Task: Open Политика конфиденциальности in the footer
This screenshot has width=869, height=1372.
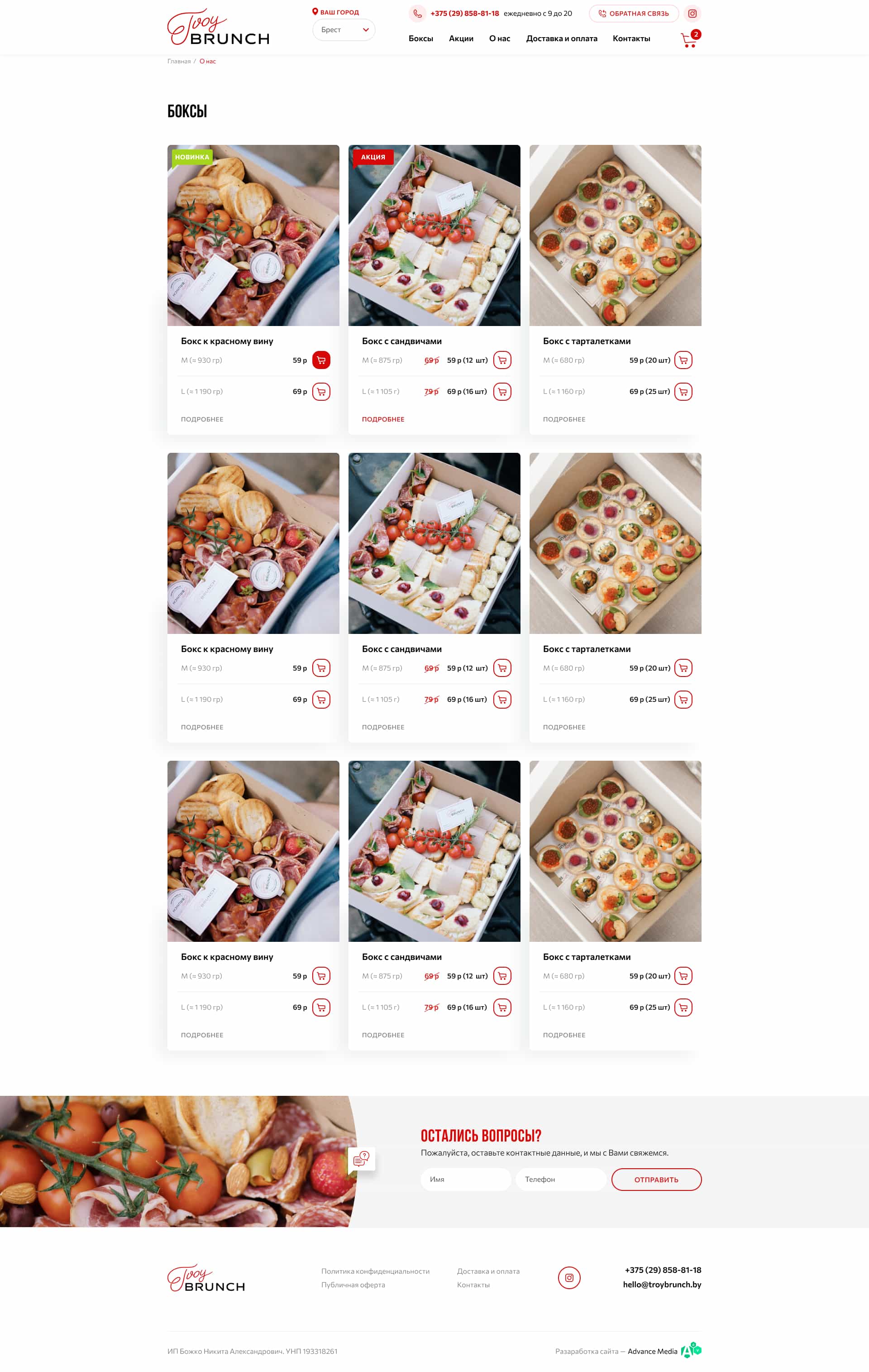Action: (x=375, y=1271)
